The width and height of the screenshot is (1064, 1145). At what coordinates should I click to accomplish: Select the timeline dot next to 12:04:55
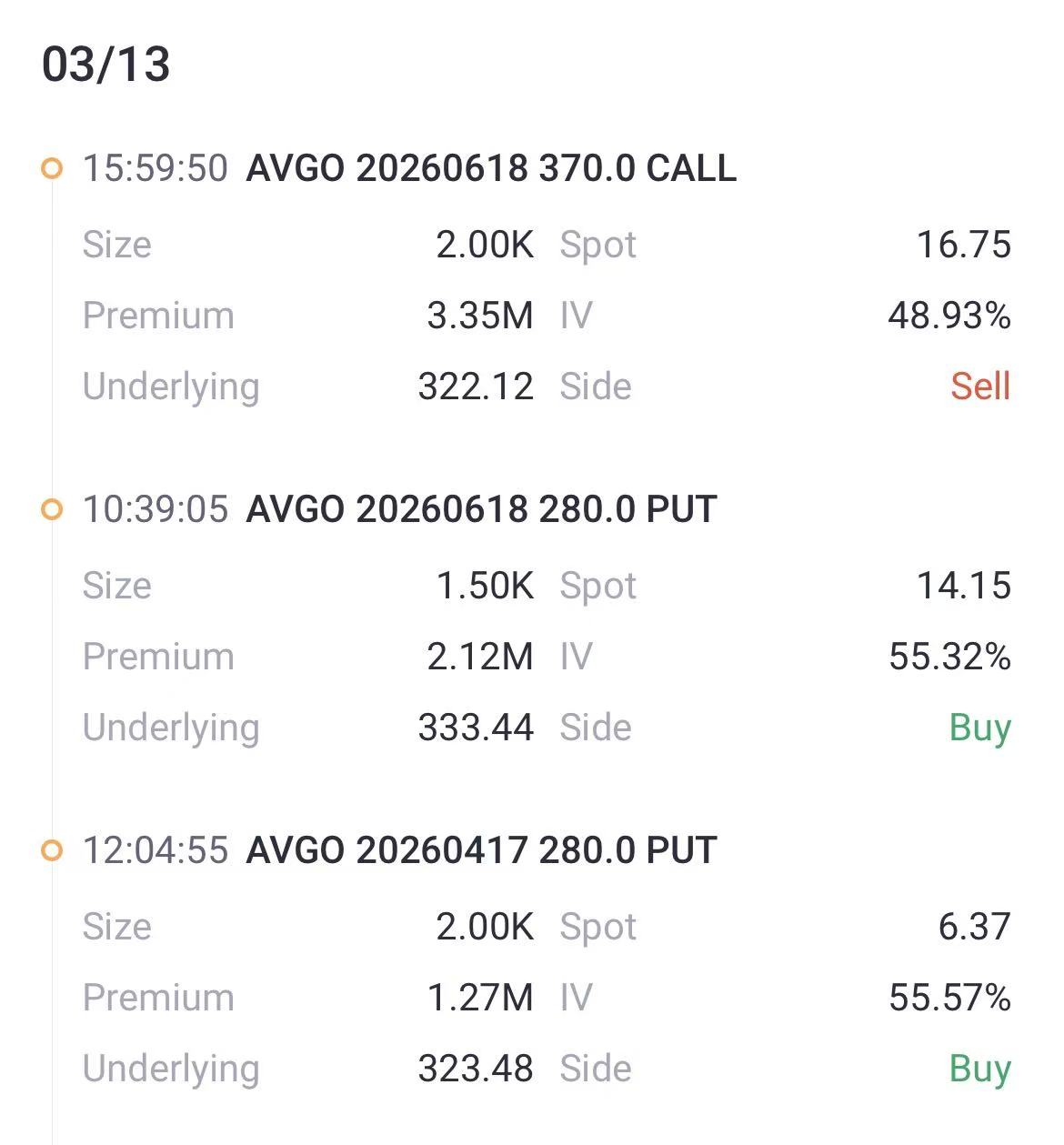coord(52,851)
